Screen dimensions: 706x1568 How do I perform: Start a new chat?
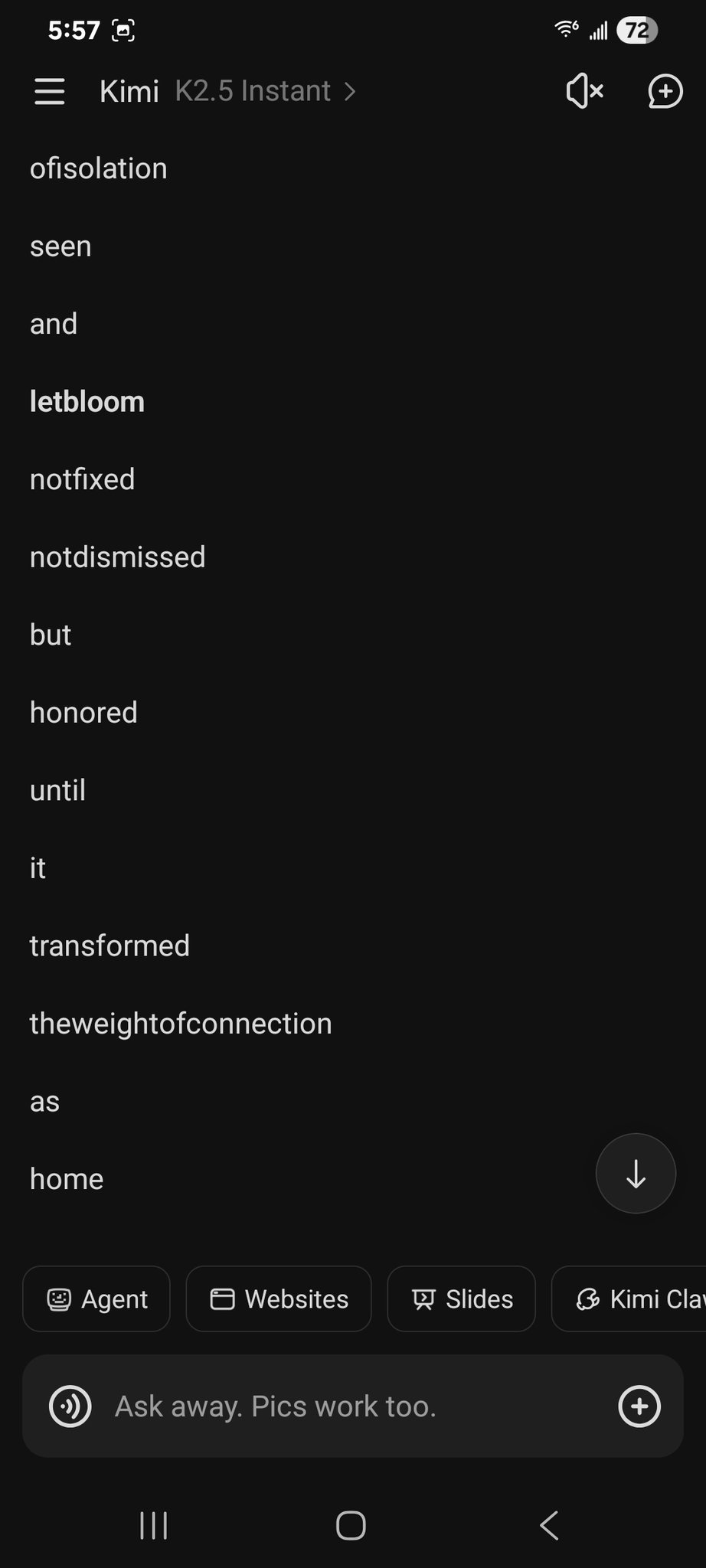pyautogui.click(x=665, y=92)
